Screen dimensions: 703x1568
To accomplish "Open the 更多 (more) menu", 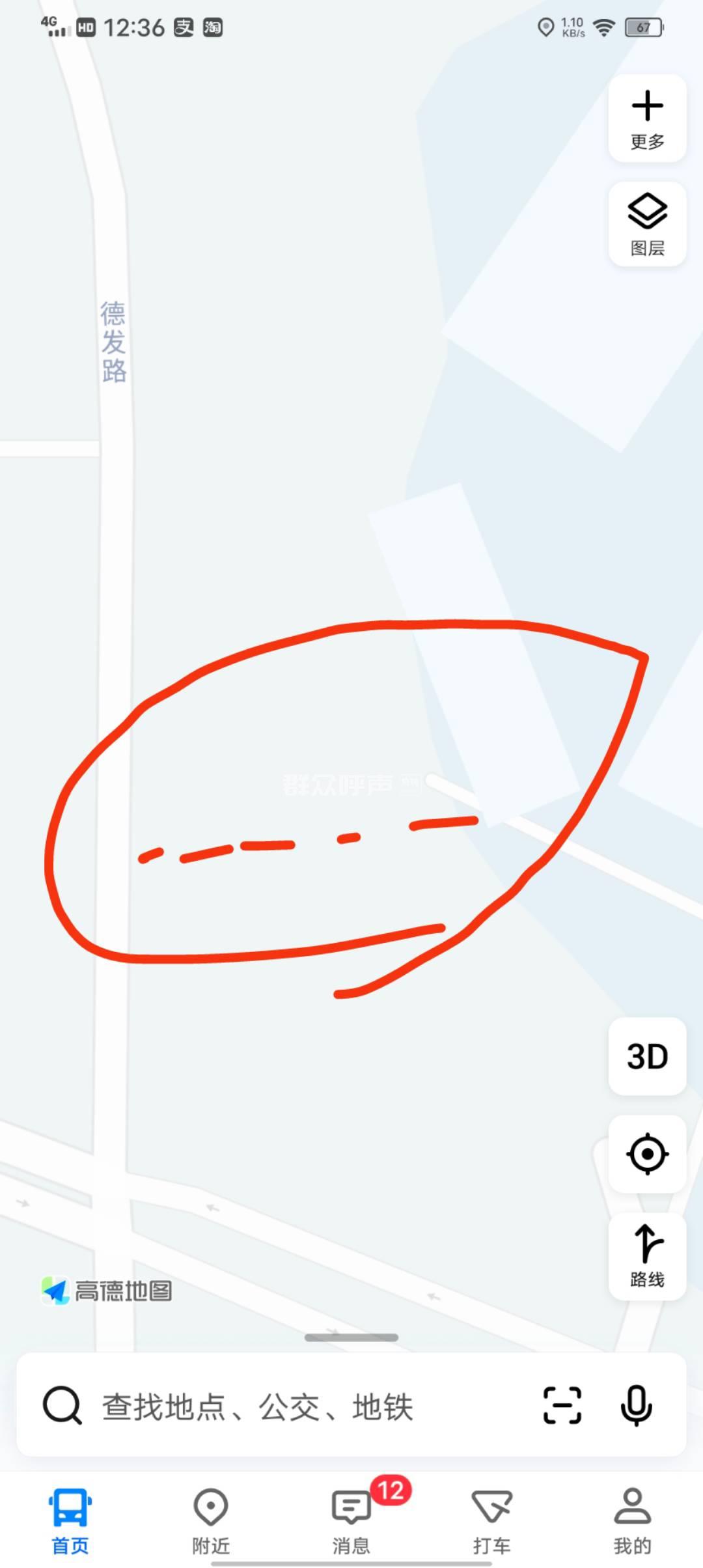I will [x=647, y=119].
